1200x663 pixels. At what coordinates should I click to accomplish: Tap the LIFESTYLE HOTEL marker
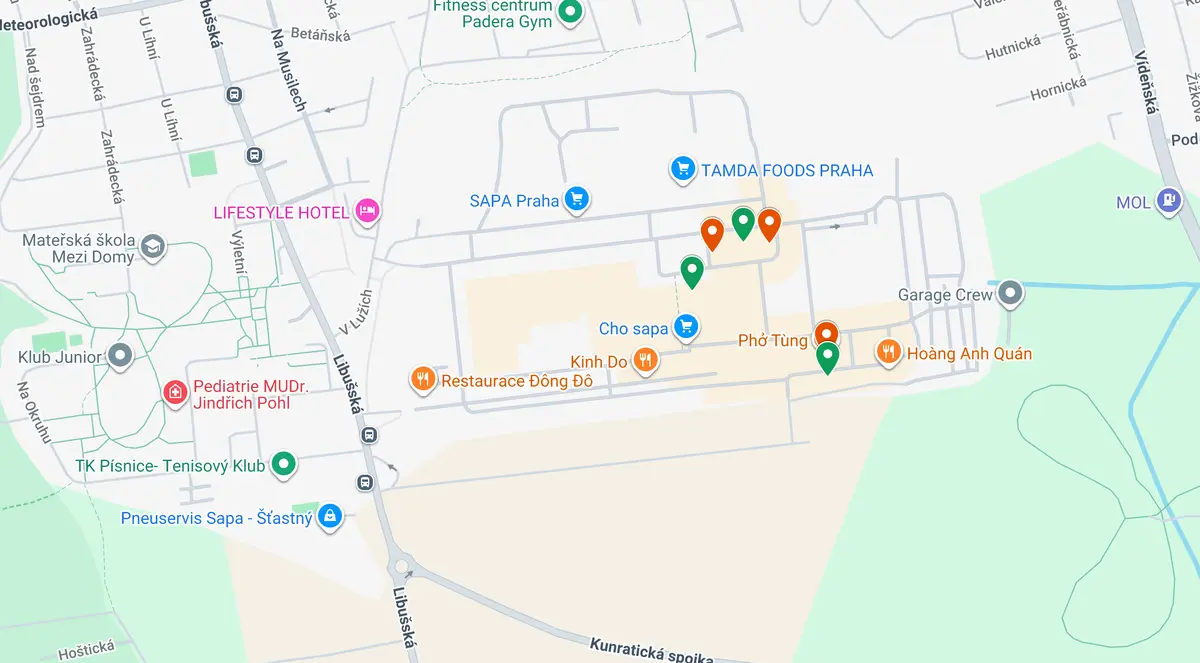coord(367,211)
